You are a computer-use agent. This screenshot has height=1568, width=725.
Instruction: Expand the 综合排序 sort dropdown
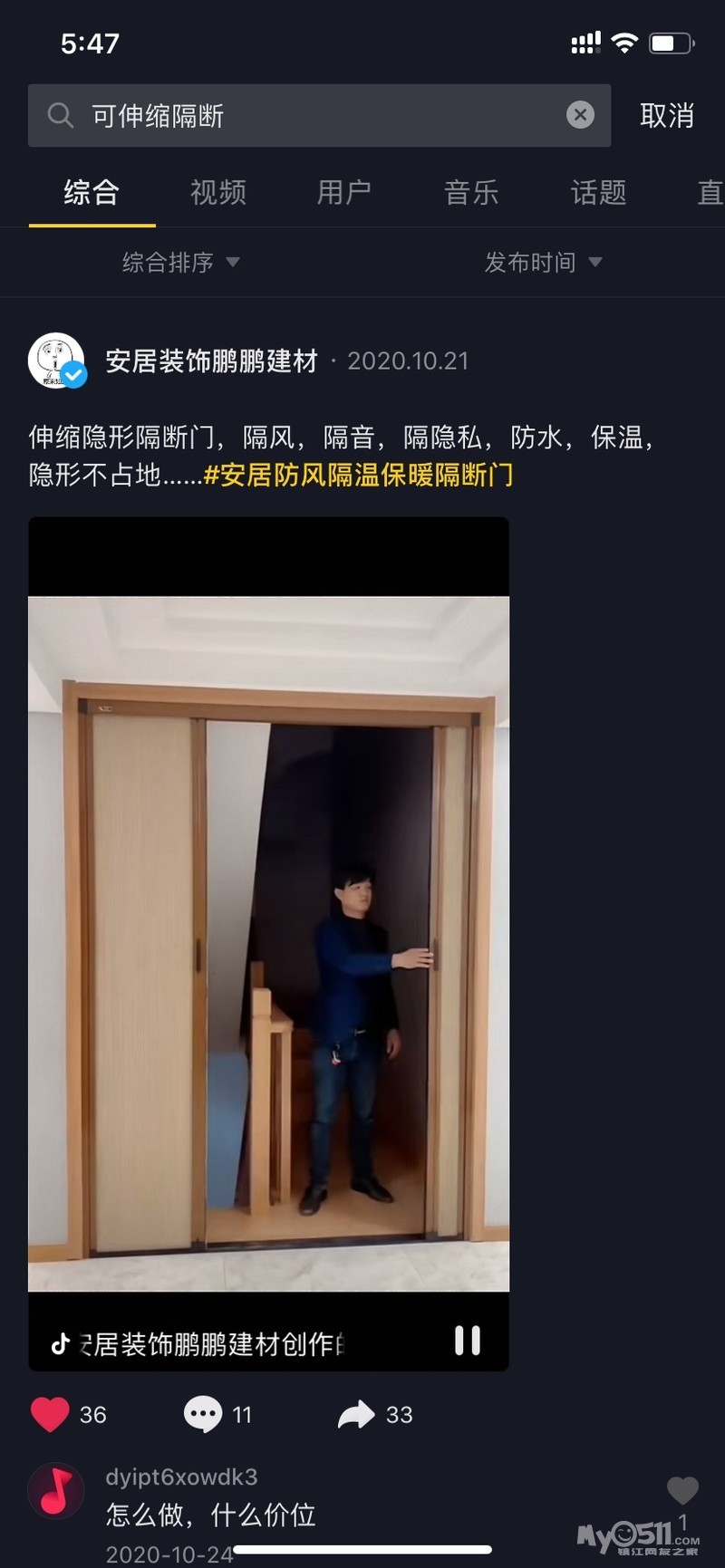(x=180, y=263)
